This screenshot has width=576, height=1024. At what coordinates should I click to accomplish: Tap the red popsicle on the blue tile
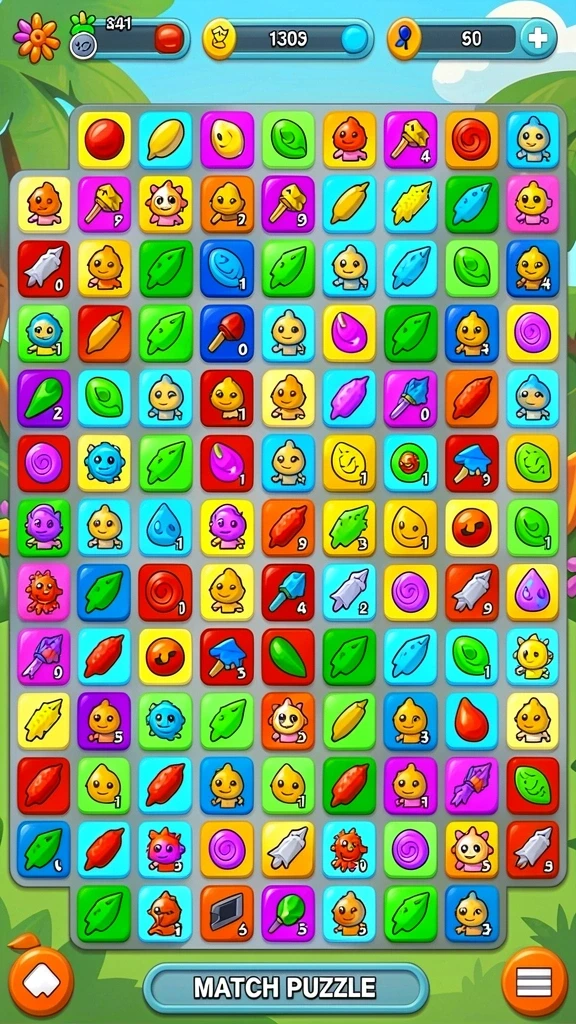click(x=227, y=332)
